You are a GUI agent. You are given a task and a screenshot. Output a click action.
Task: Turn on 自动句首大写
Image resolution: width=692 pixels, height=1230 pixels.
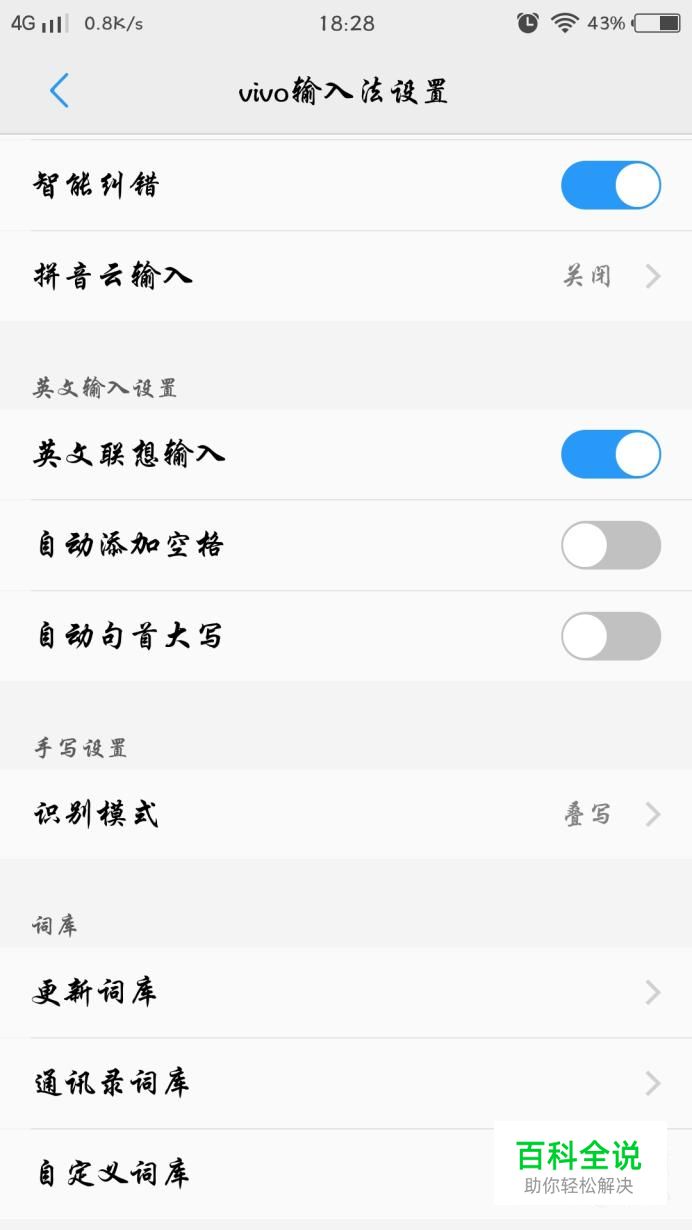(611, 636)
